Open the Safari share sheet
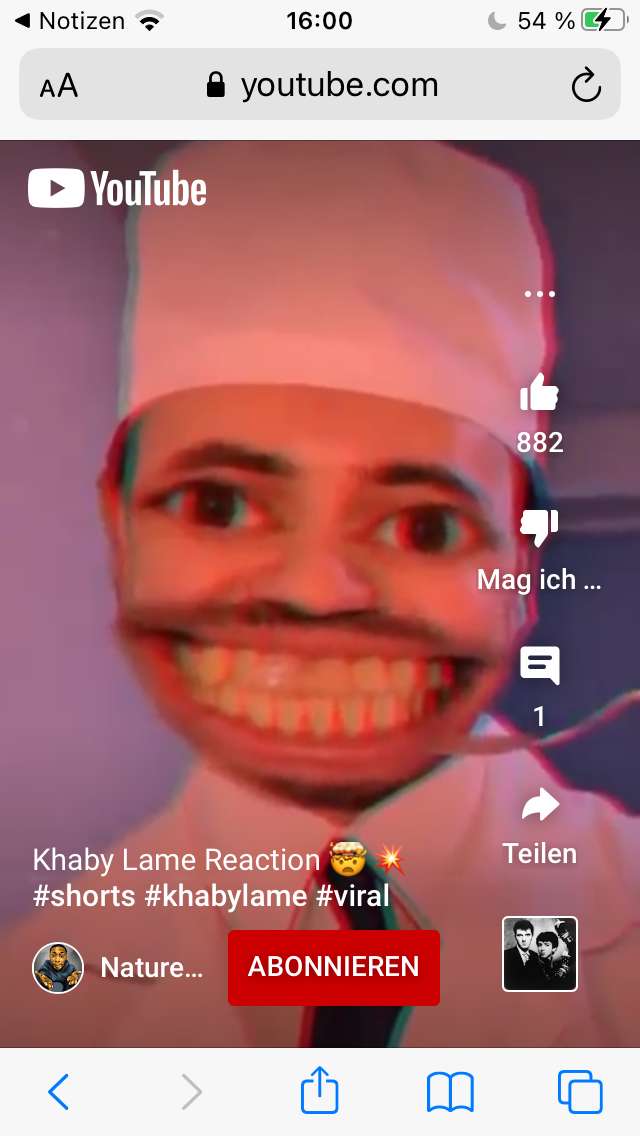 coord(320,1092)
